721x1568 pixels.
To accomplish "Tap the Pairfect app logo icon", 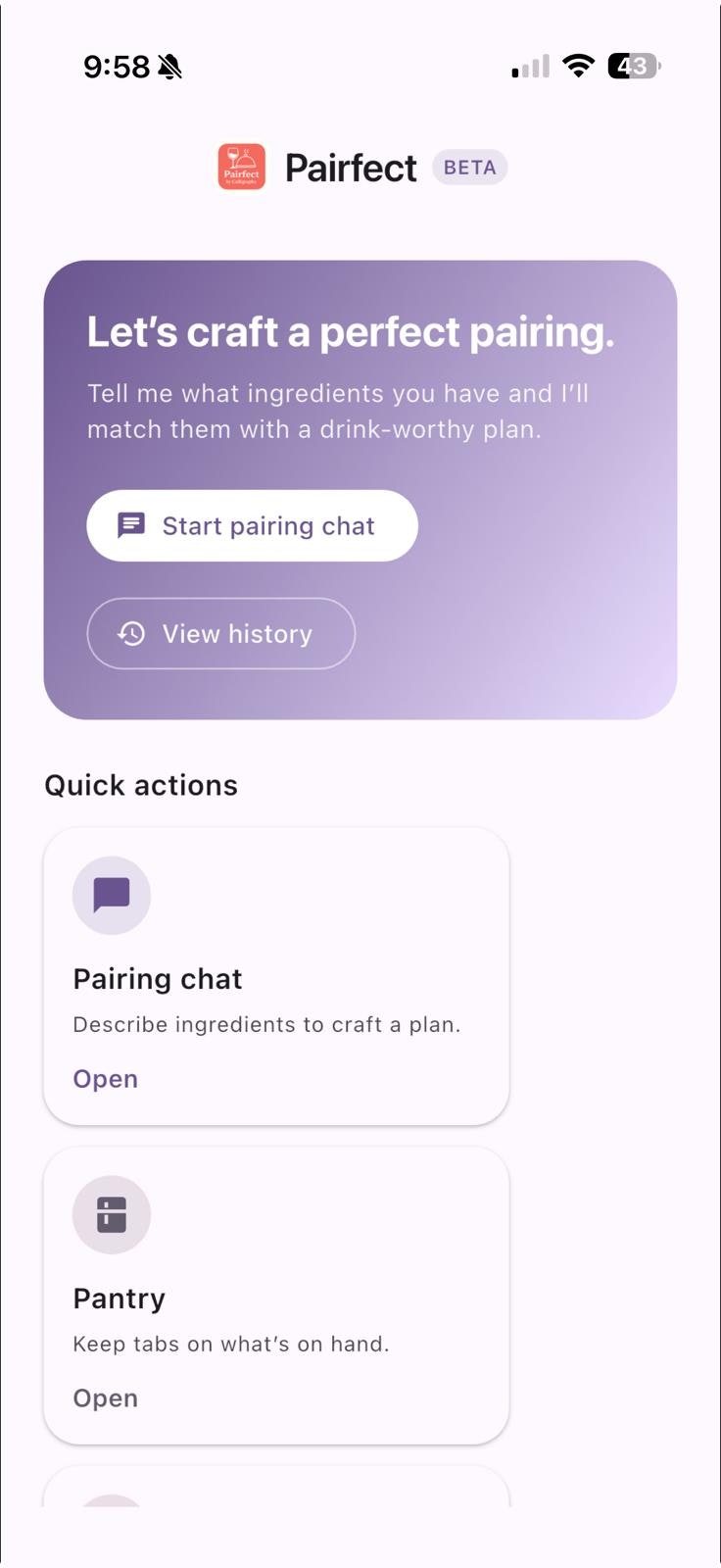I will tap(240, 166).
